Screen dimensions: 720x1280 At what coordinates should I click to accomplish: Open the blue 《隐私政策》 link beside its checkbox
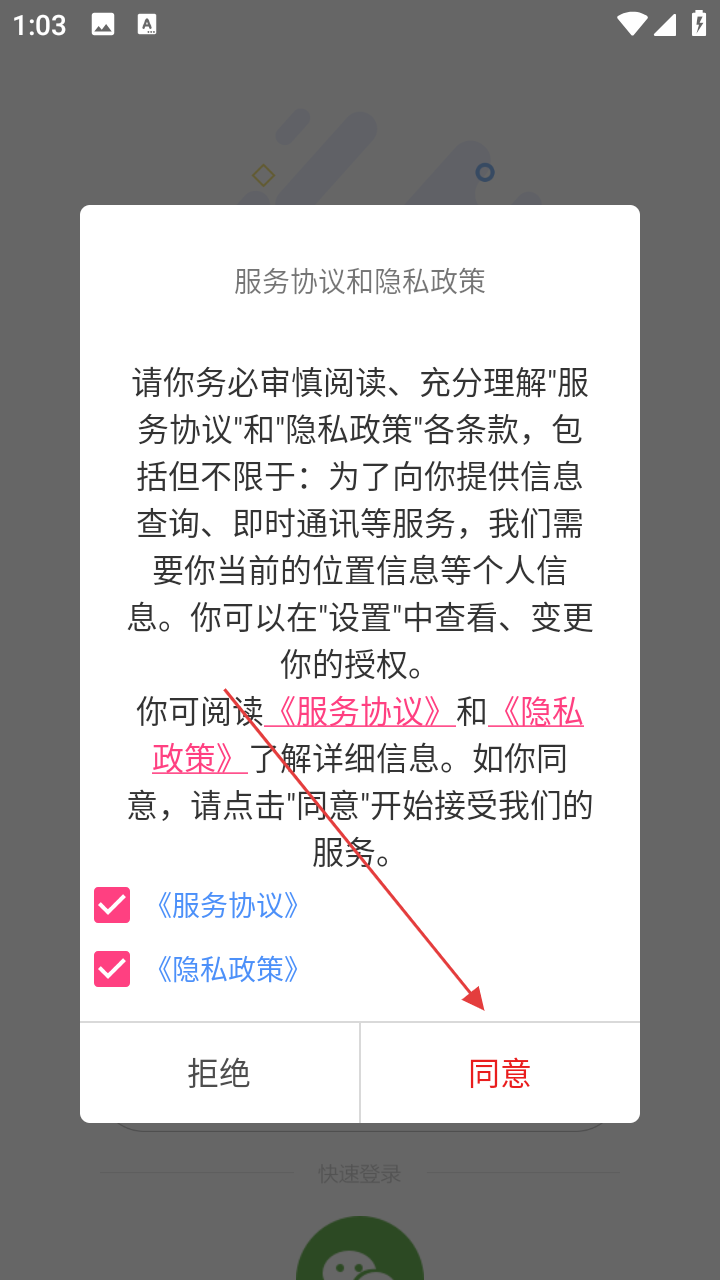point(227,969)
